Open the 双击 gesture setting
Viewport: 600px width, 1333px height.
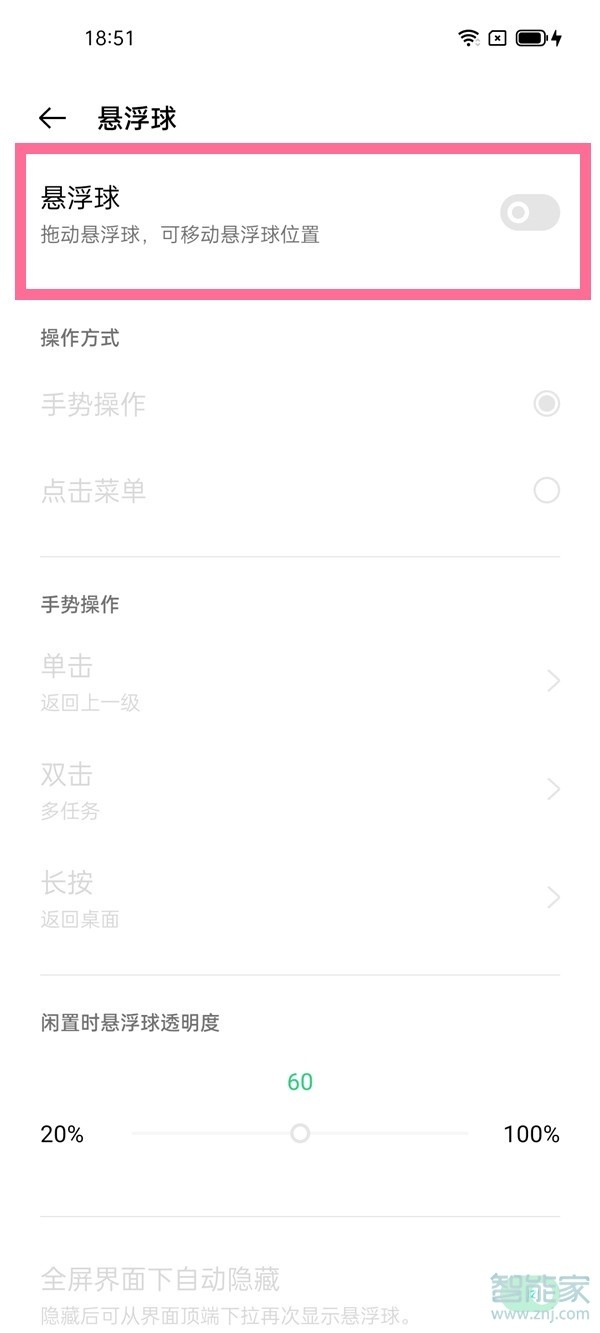click(300, 790)
